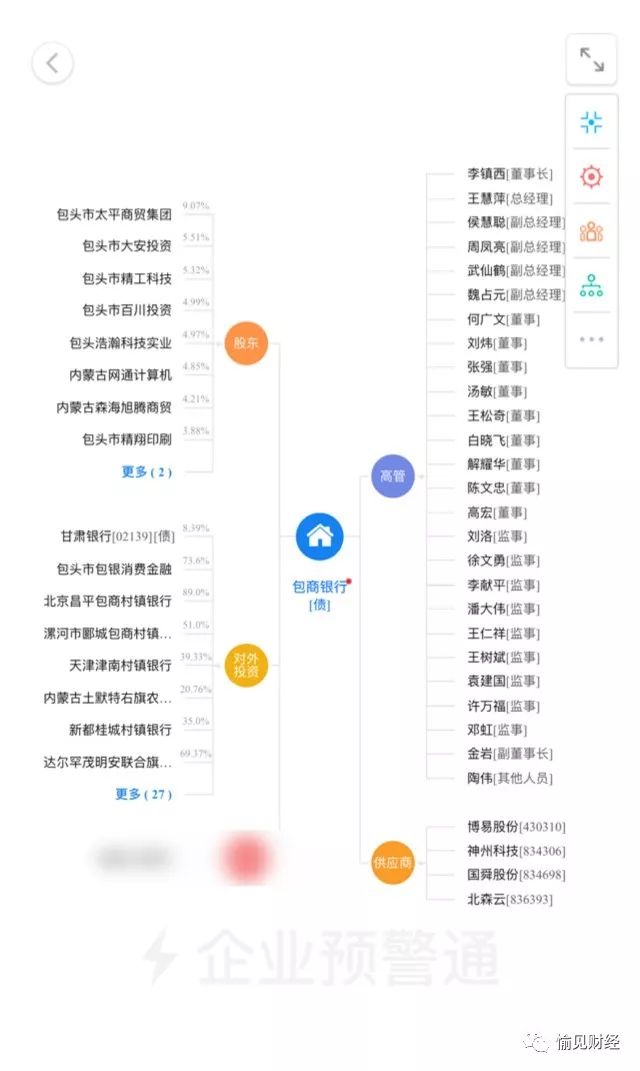The image size is (640, 1071).
Task: Tap the 股东 orange node
Action: click(x=246, y=343)
